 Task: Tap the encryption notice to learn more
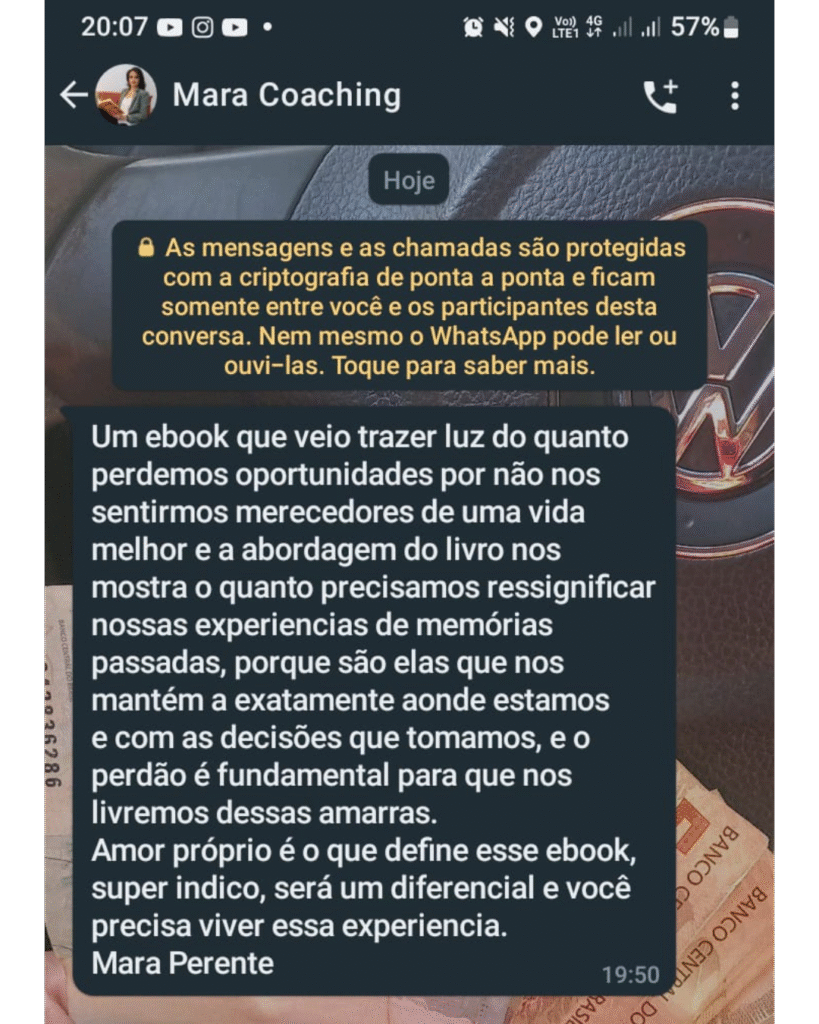409,306
